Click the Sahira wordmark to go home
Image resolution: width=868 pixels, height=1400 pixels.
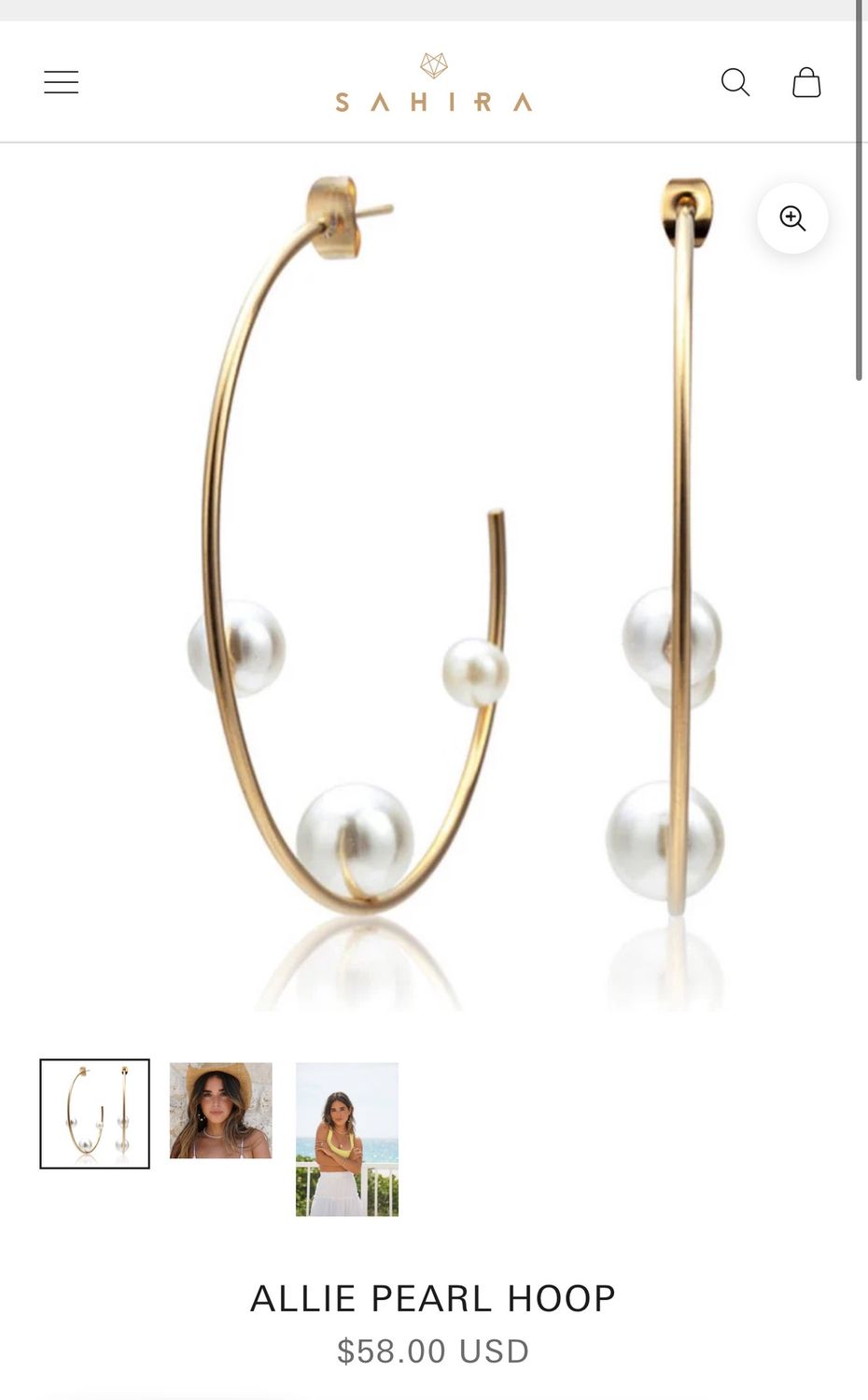433,101
